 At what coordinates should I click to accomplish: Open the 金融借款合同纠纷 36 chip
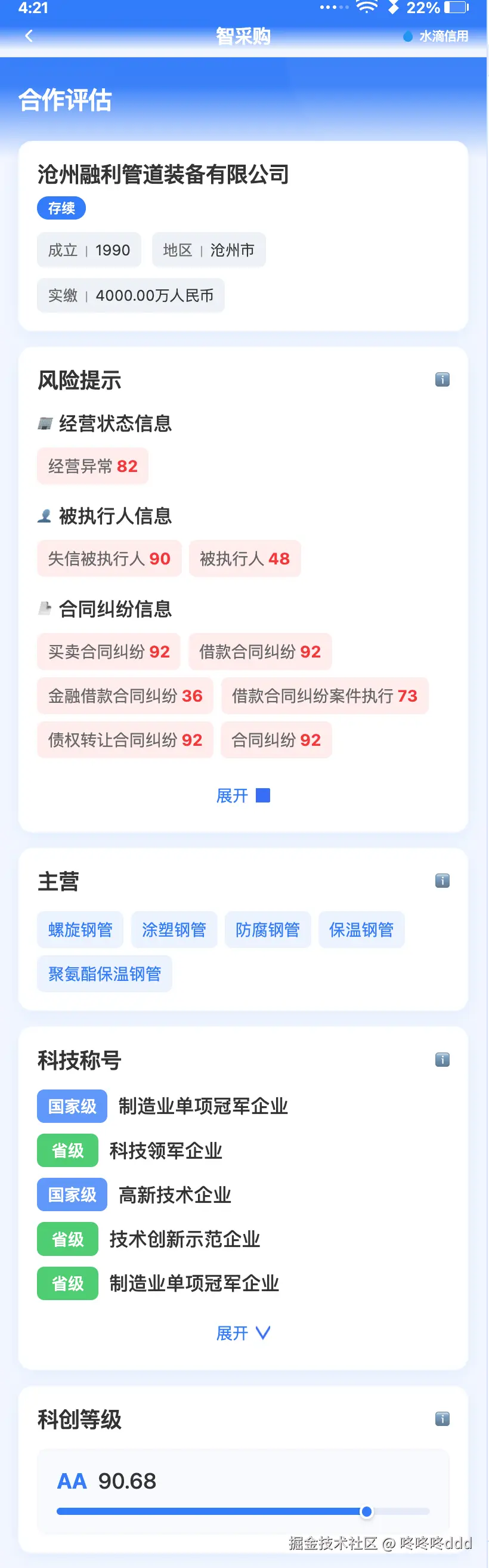(x=125, y=696)
